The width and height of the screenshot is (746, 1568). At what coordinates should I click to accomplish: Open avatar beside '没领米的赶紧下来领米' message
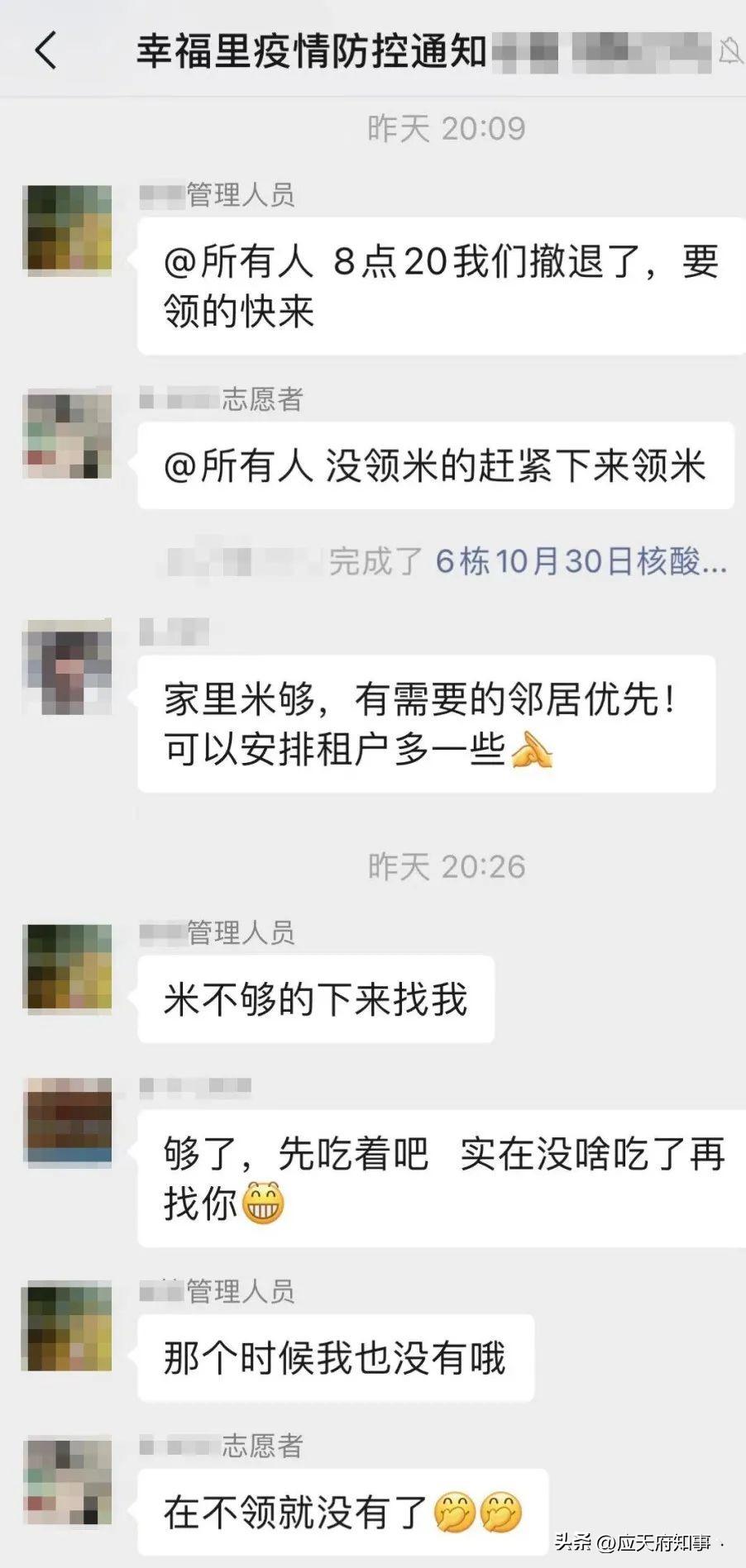click(x=69, y=435)
